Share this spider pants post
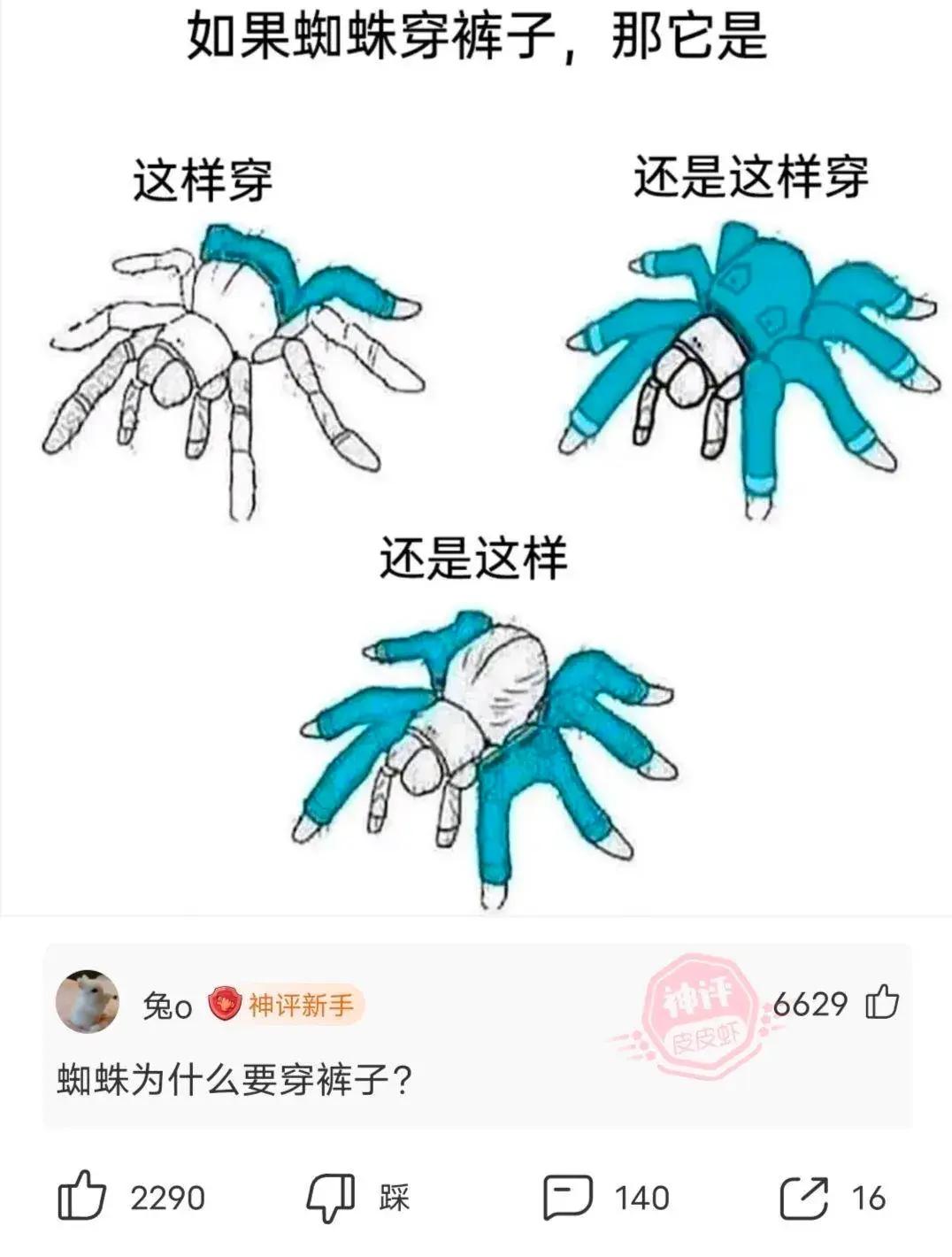Viewport: 952px width, 1257px height. point(803,1198)
